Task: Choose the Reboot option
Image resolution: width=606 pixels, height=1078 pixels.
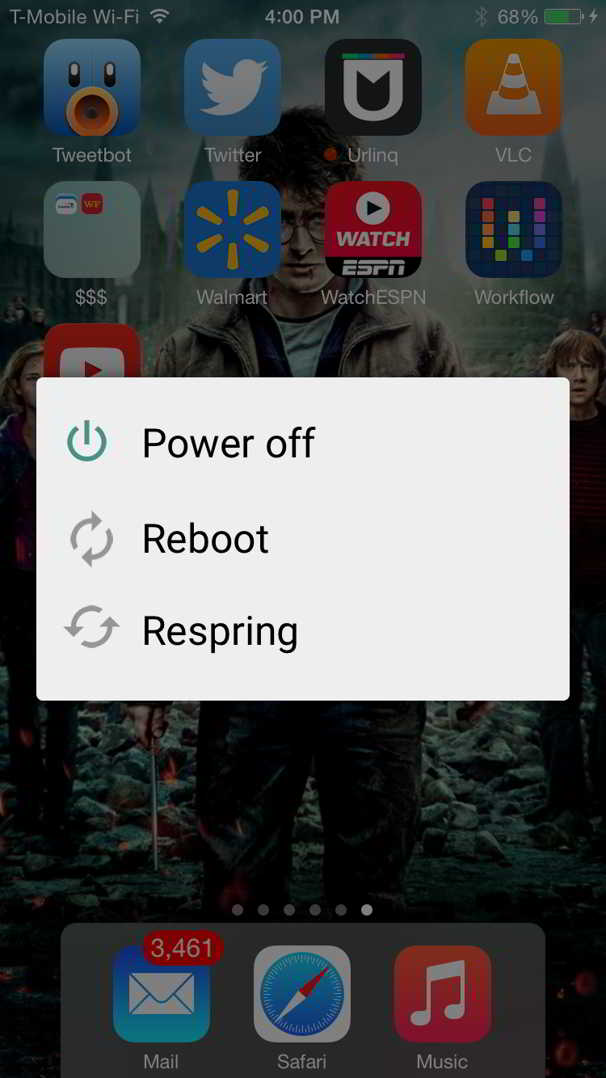Action: point(205,538)
